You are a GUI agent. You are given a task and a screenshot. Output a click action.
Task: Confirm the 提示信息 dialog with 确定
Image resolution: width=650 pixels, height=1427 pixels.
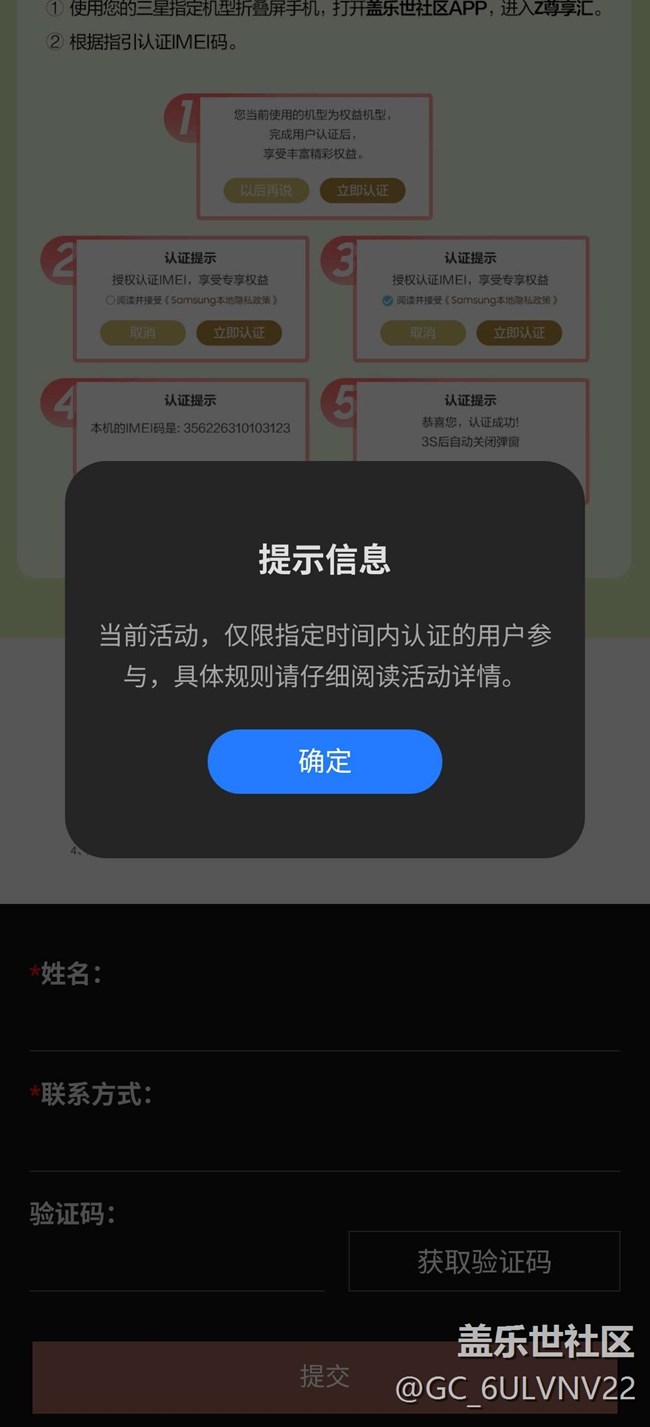point(324,761)
